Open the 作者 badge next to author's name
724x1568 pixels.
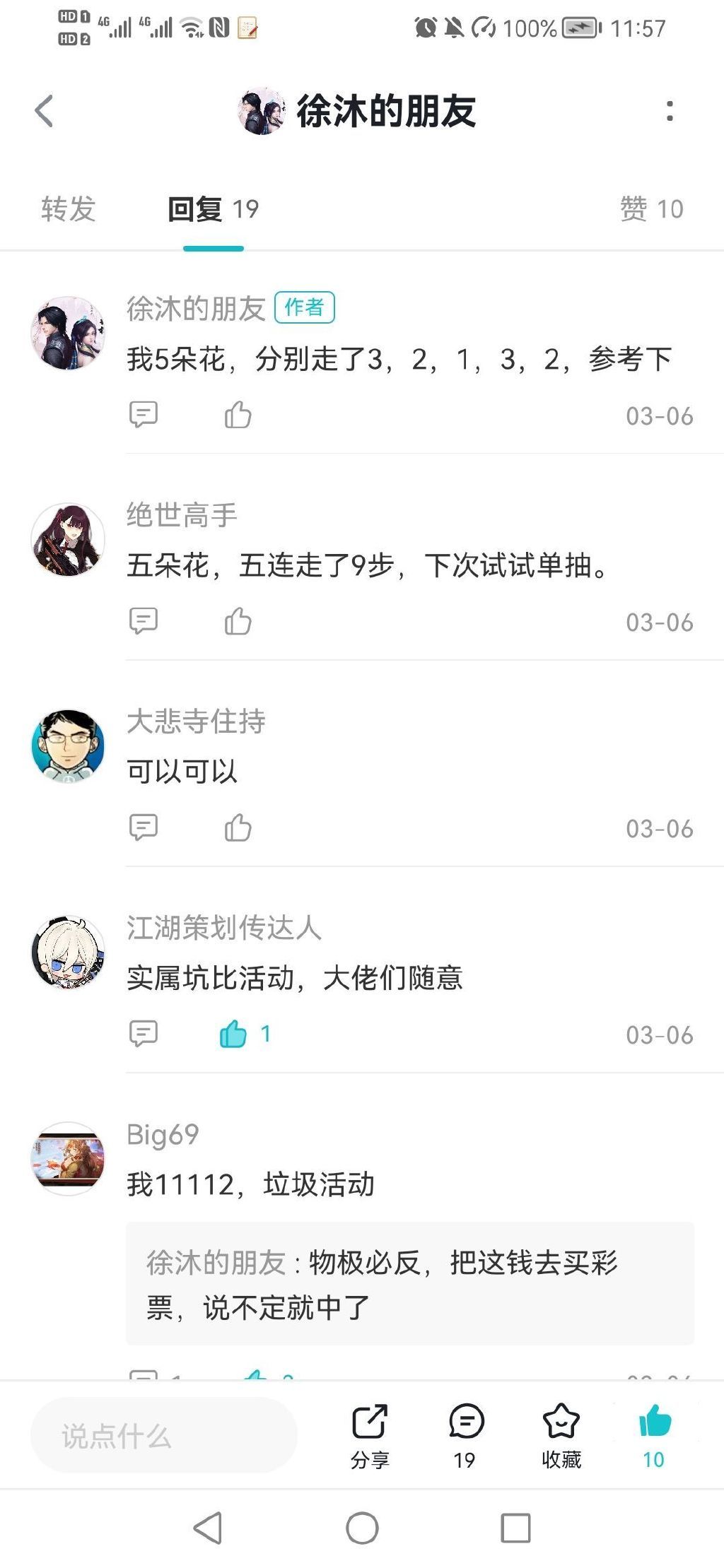click(x=305, y=307)
